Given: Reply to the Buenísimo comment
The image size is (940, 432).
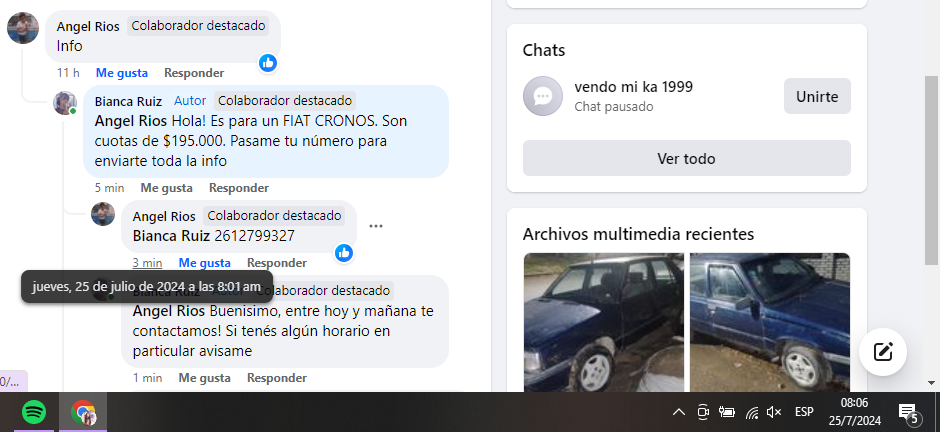Looking at the screenshot, I should [277, 378].
